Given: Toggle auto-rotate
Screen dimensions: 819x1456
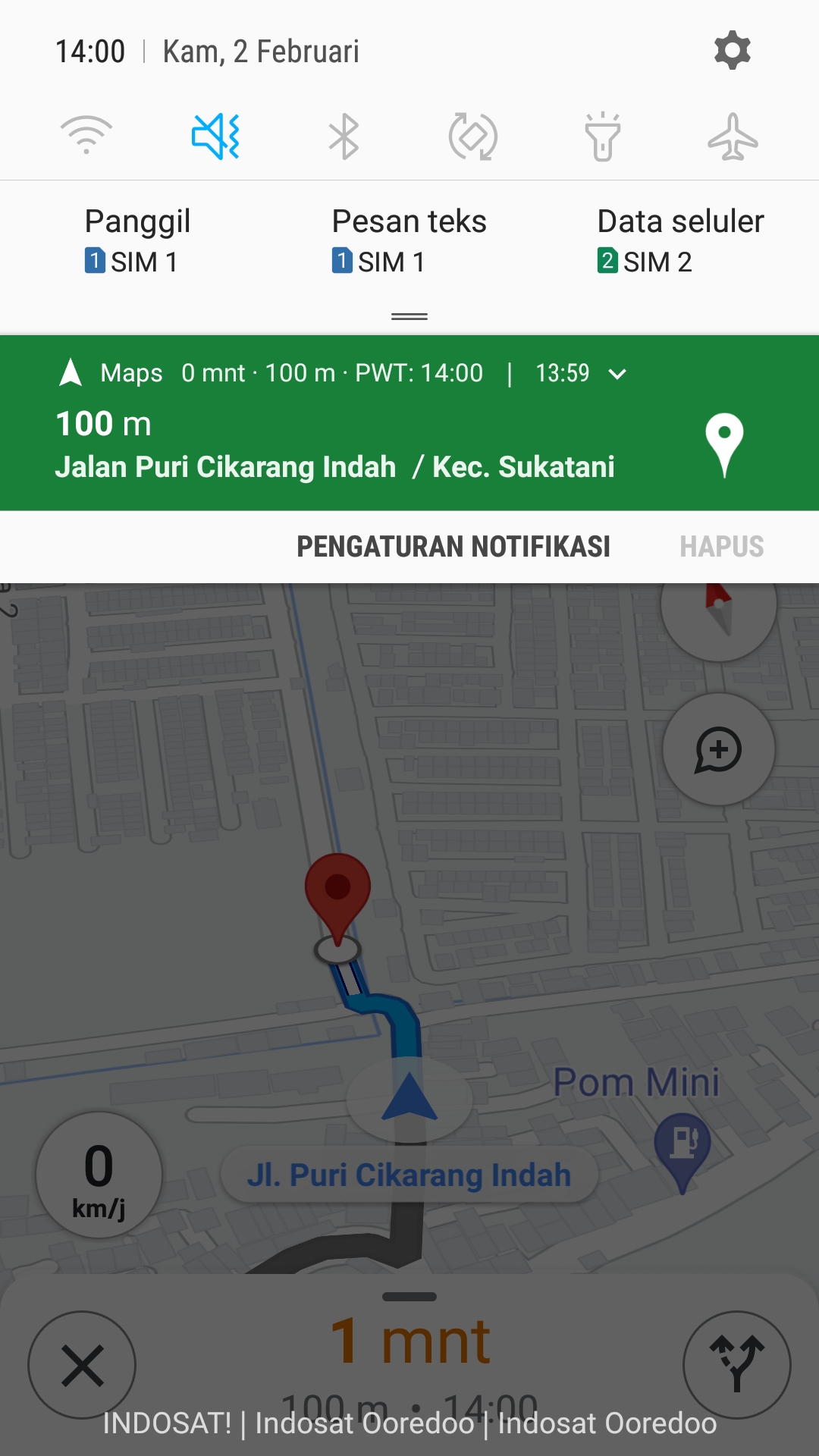Looking at the screenshot, I should tap(473, 136).
